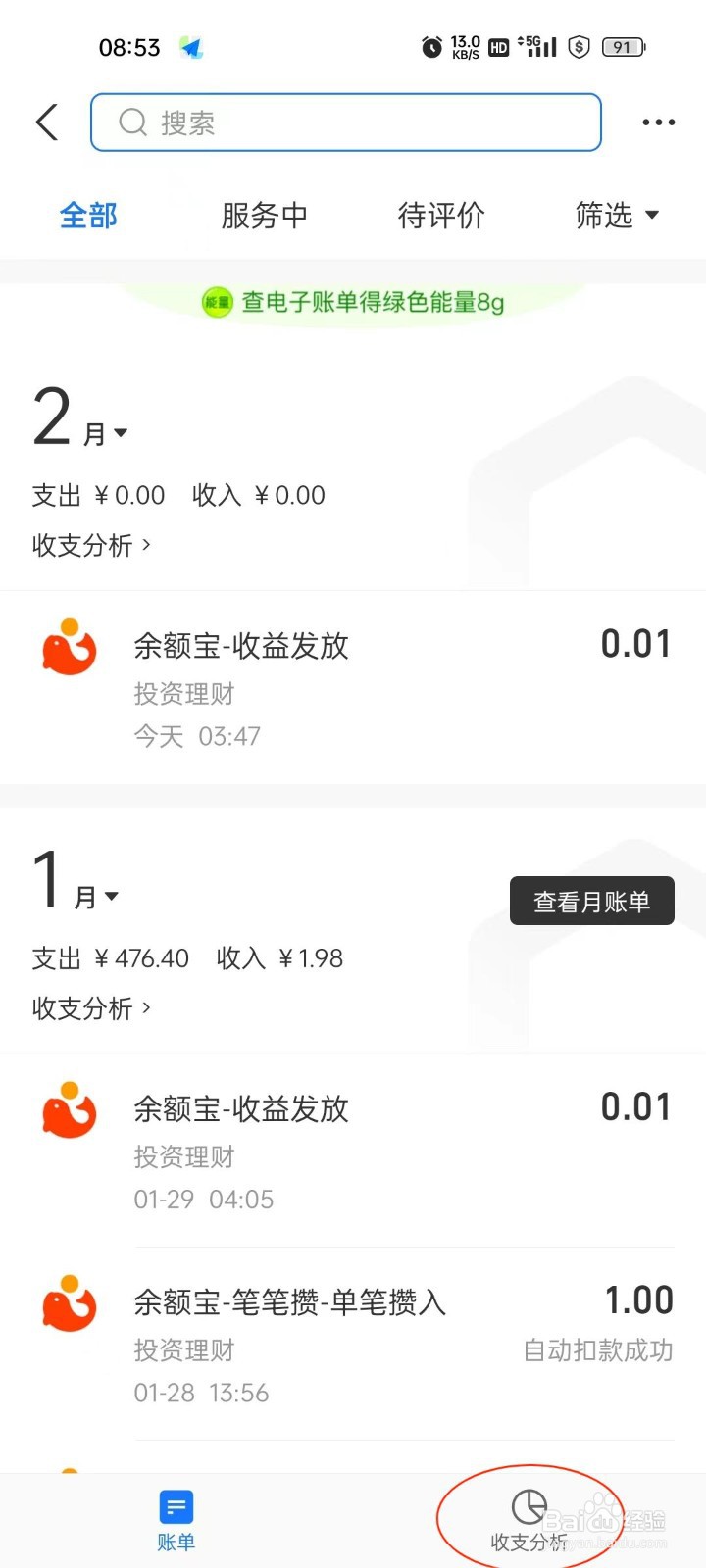Select the 账单 bottom tab
706x1568 pixels.
(176, 1521)
